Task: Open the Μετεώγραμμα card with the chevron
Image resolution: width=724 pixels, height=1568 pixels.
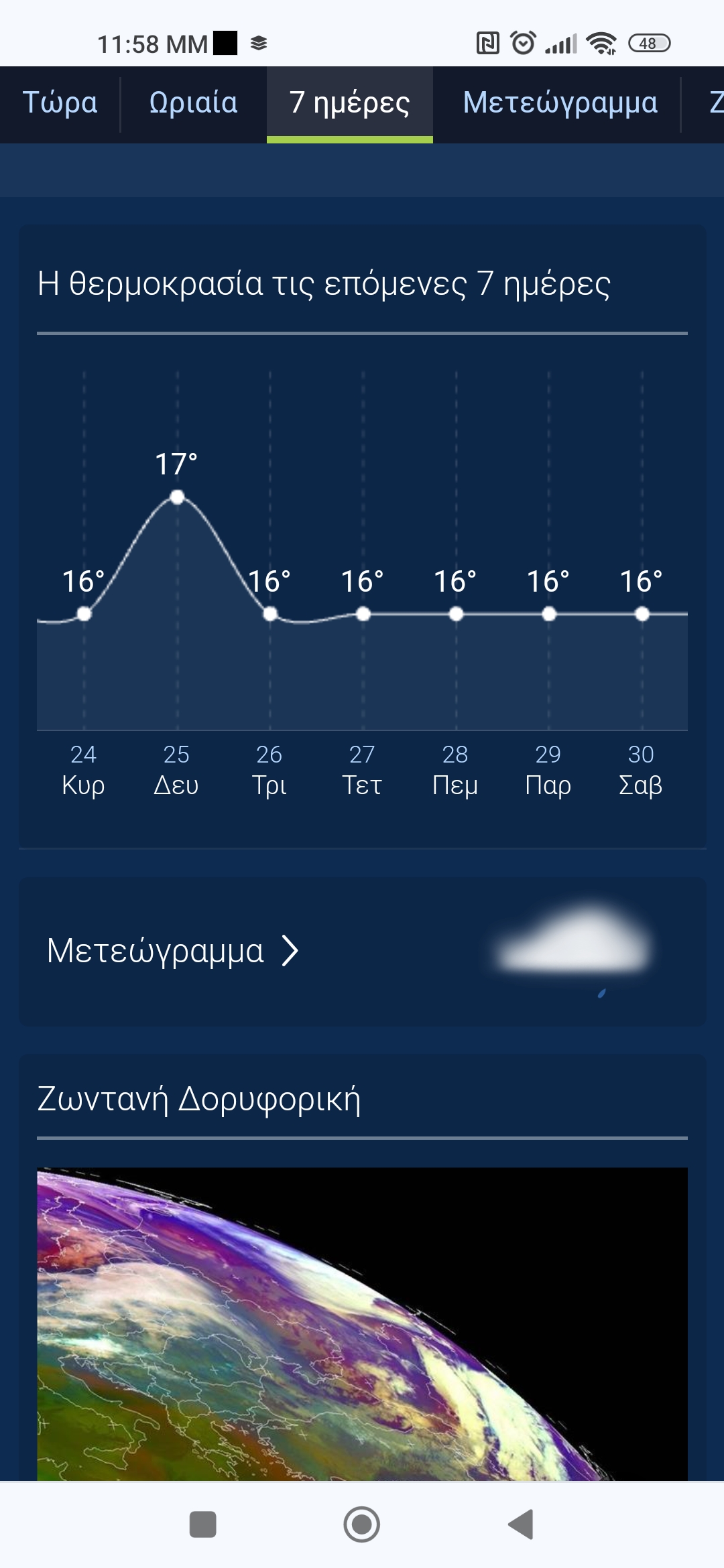Action: (173, 951)
